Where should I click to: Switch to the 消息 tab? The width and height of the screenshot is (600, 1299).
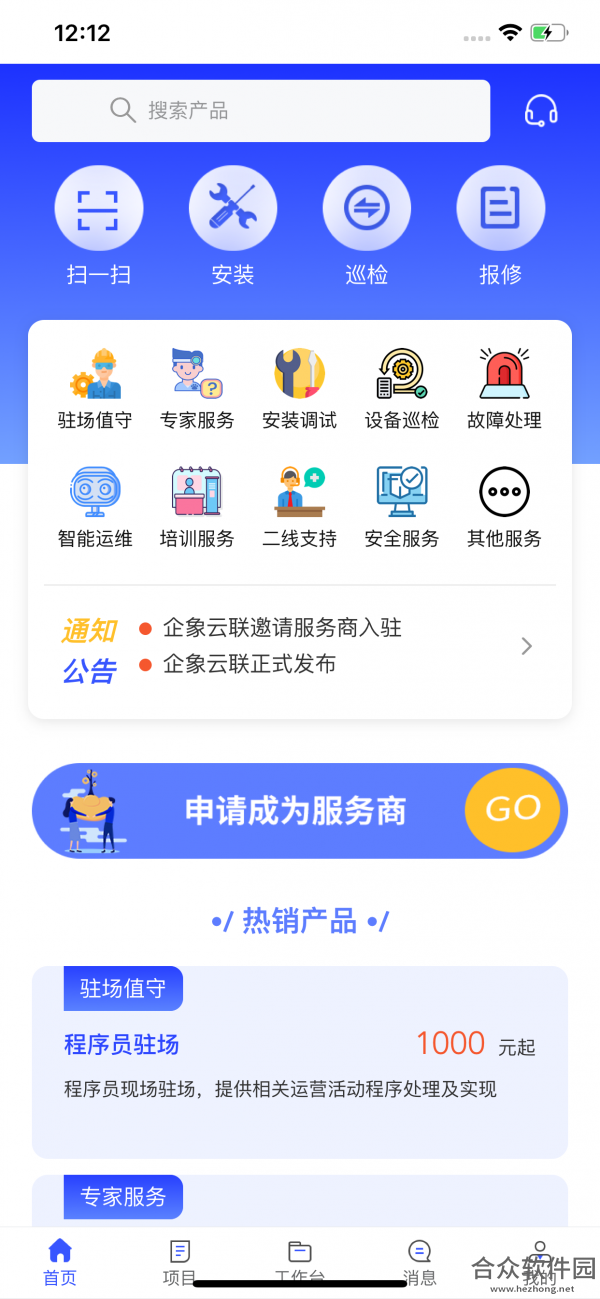tap(420, 1262)
